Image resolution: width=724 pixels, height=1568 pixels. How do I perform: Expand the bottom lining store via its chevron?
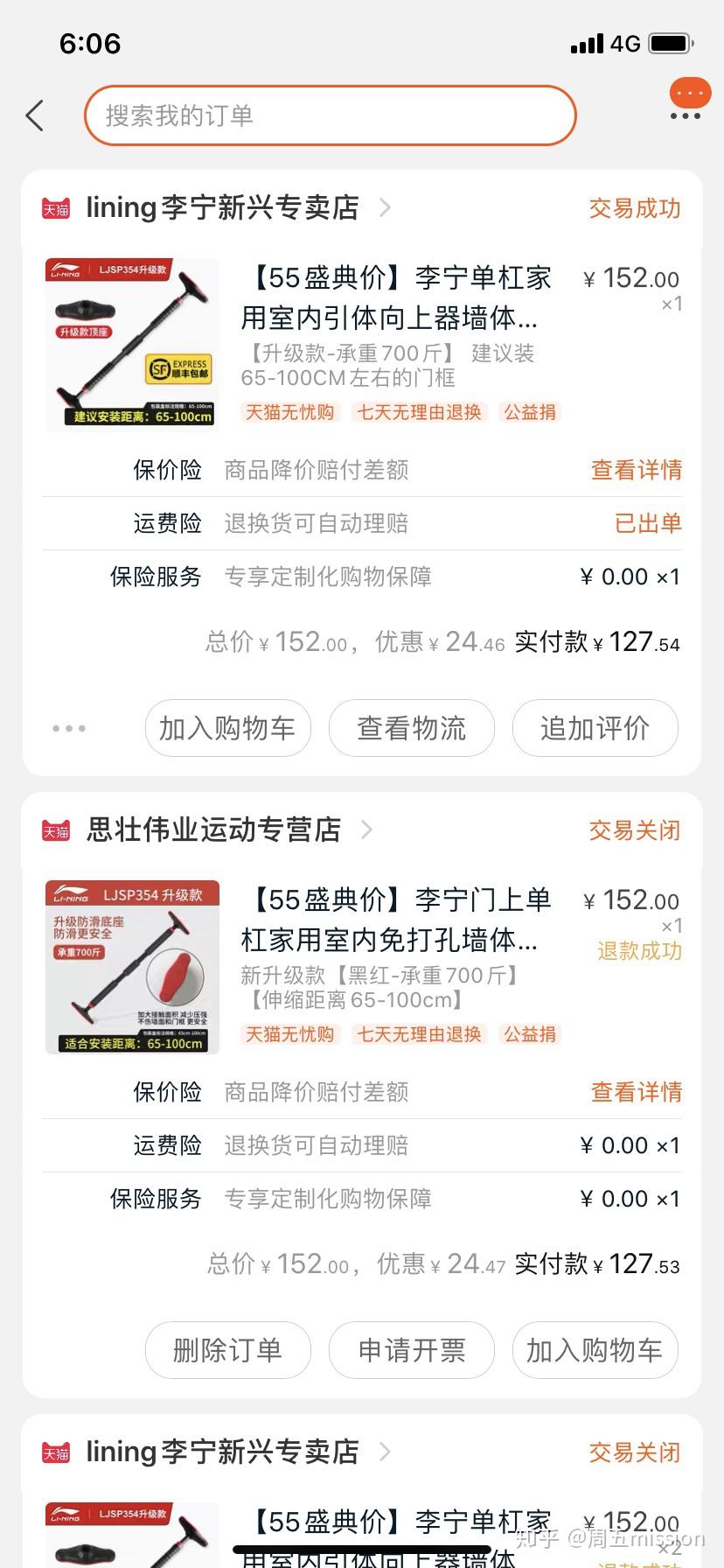[x=386, y=1451]
